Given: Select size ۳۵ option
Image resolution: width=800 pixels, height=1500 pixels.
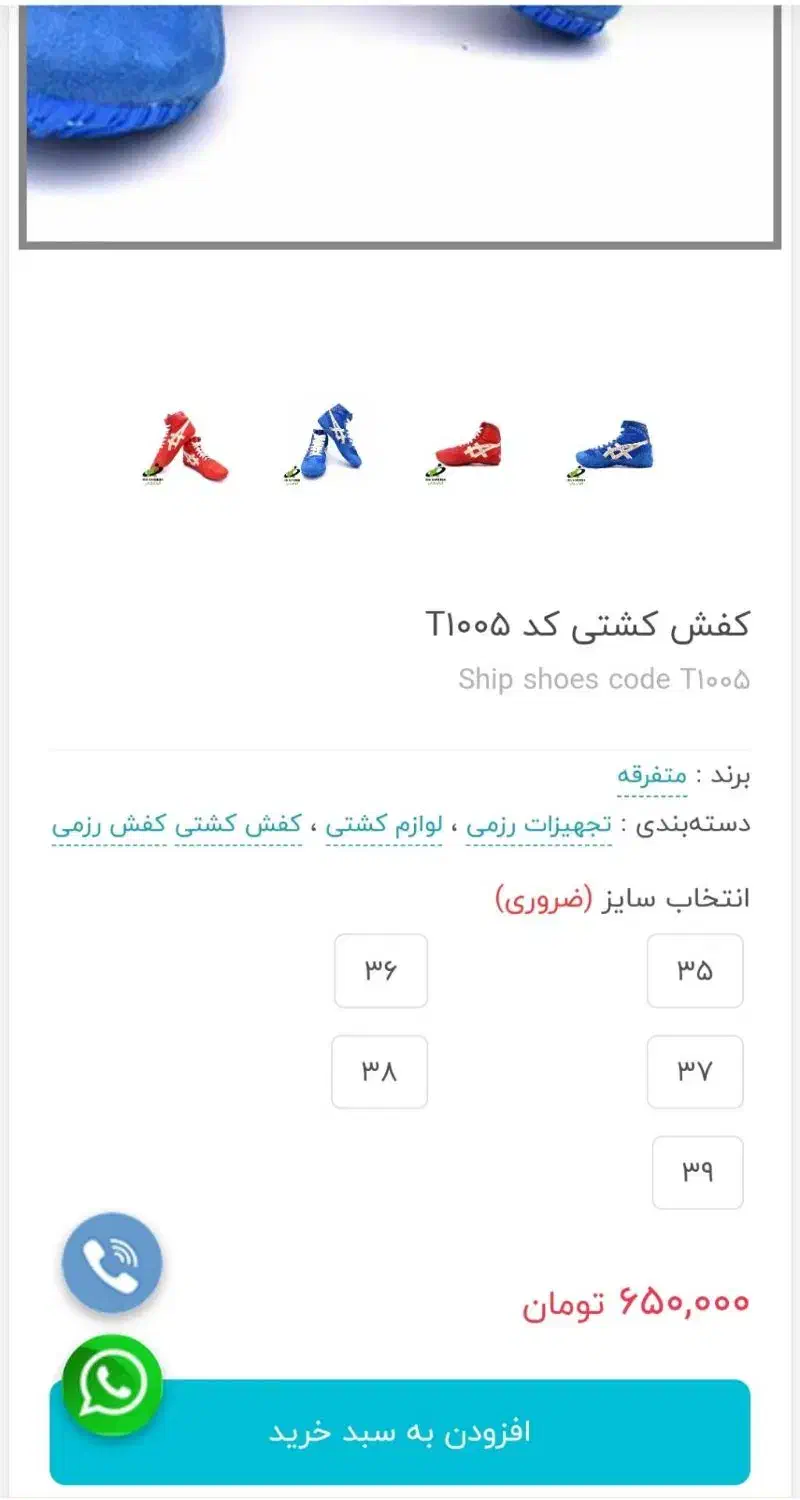Looking at the screenshot, I should pos(696,970).
